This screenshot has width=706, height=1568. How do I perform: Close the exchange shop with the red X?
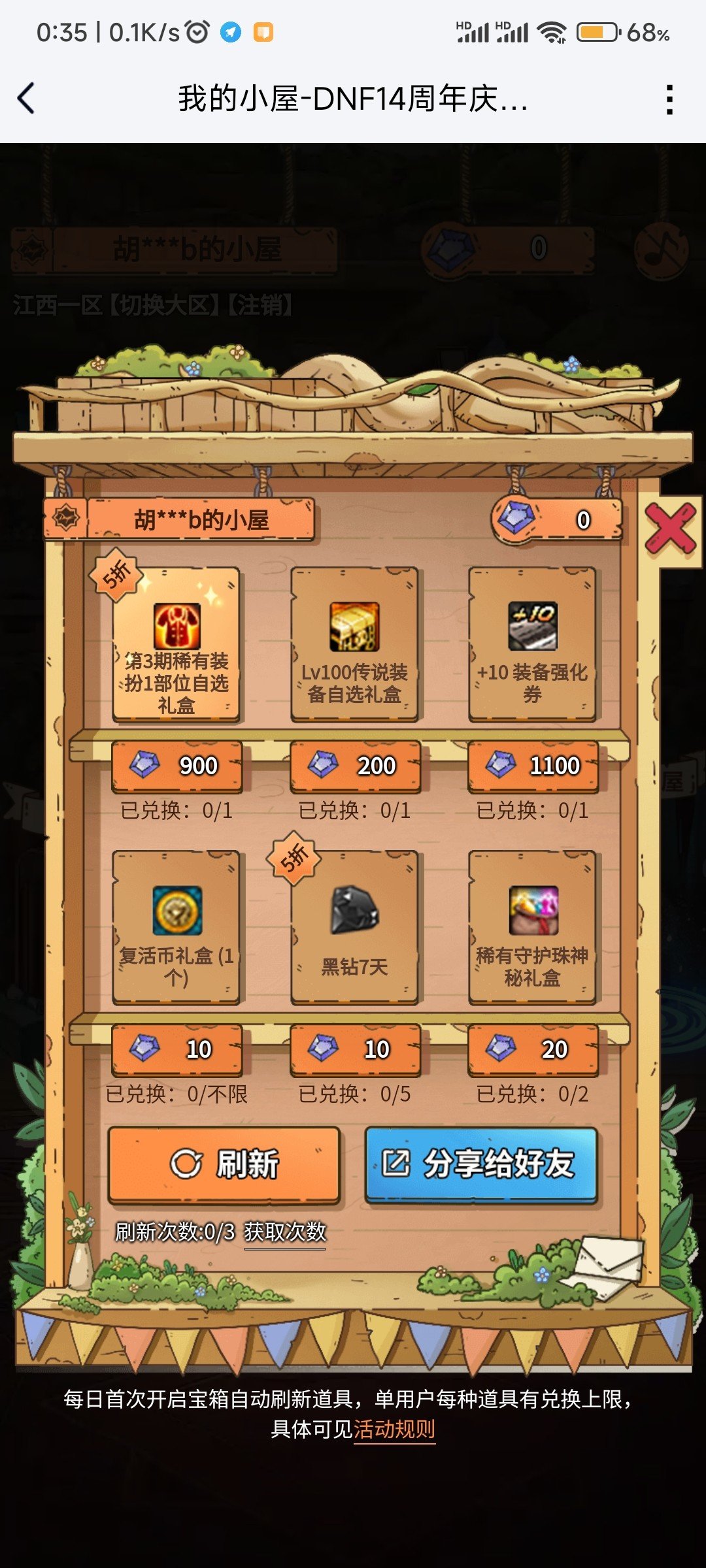[x=670, y=529]
